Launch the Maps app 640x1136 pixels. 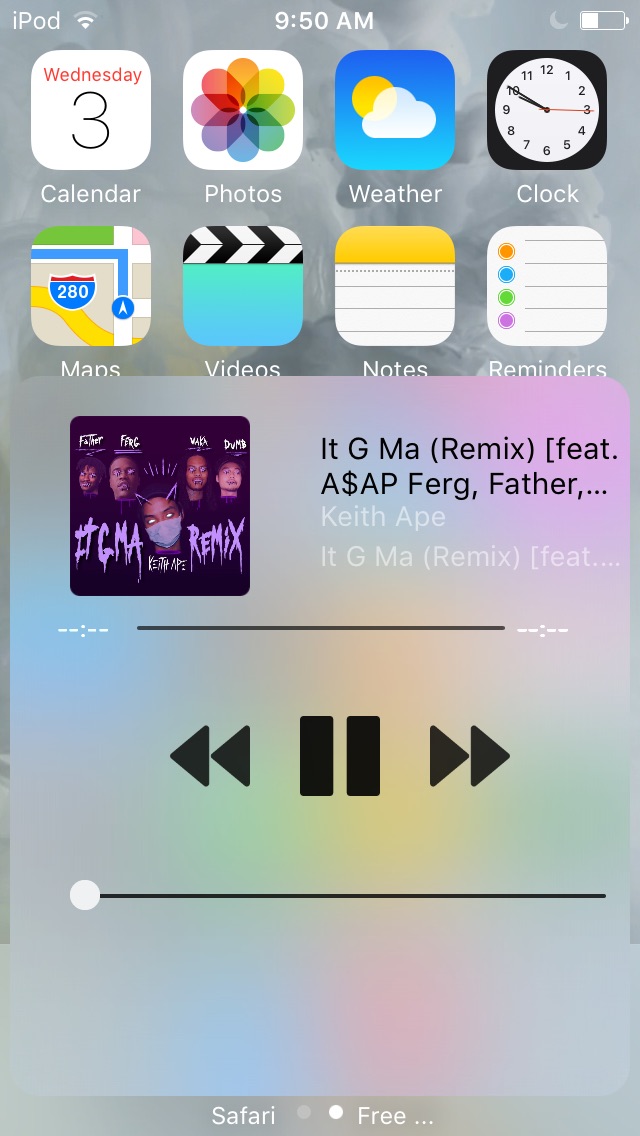(91, 286)
